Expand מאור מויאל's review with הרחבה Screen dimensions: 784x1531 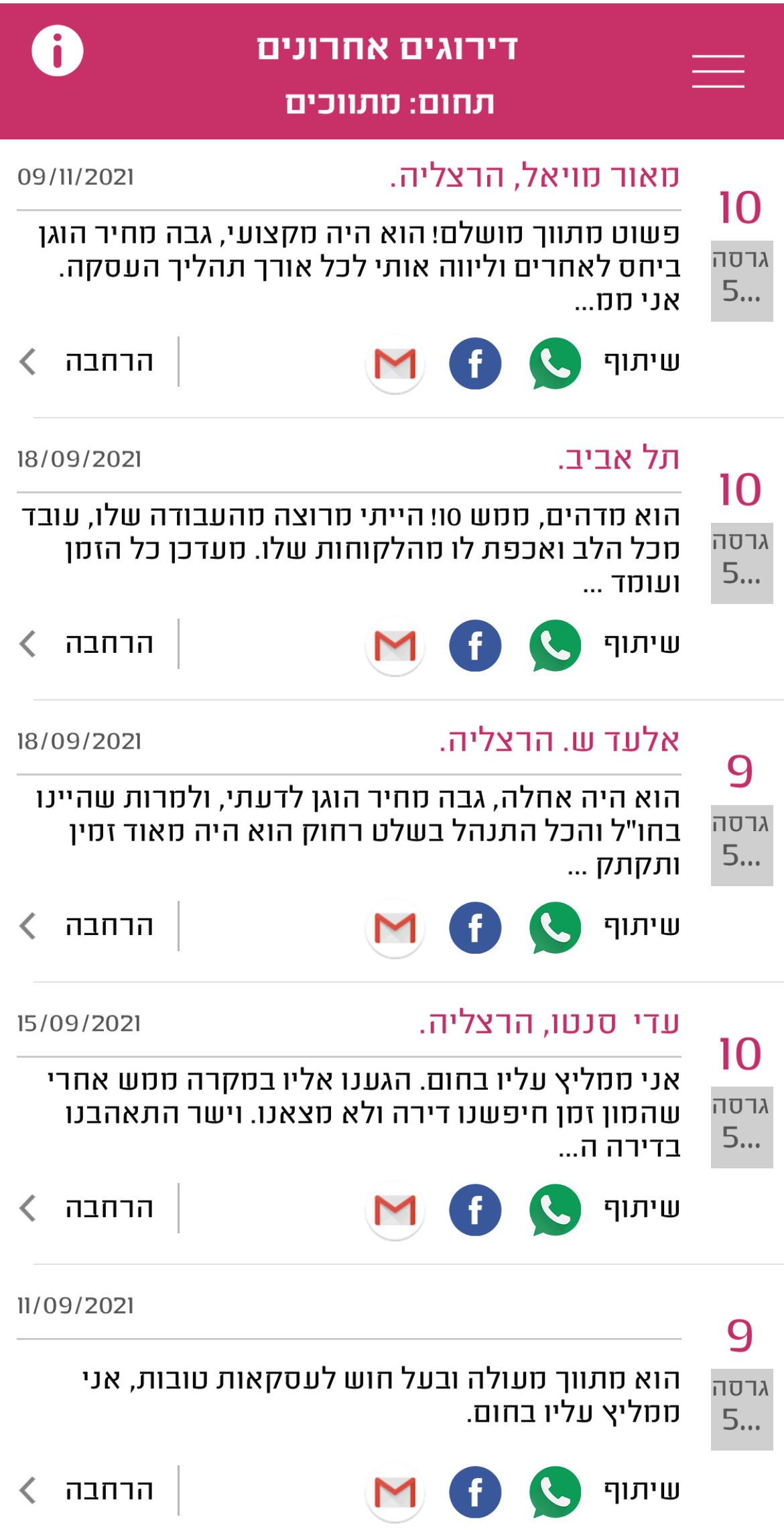point(87,362)
